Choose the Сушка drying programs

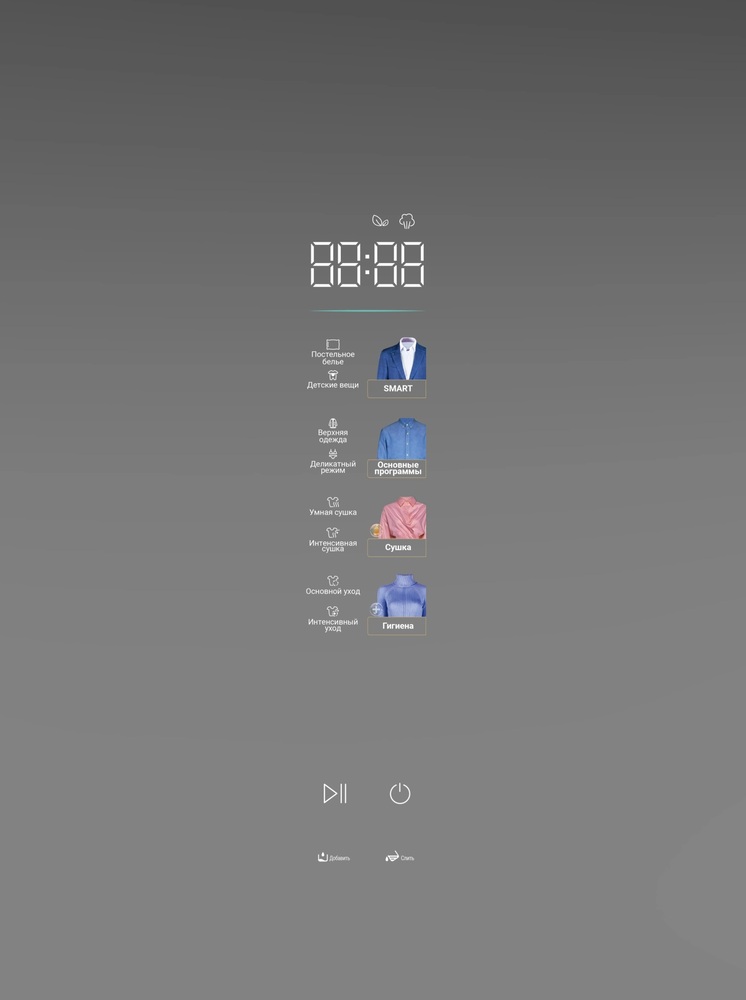click(x=397, y=547)
